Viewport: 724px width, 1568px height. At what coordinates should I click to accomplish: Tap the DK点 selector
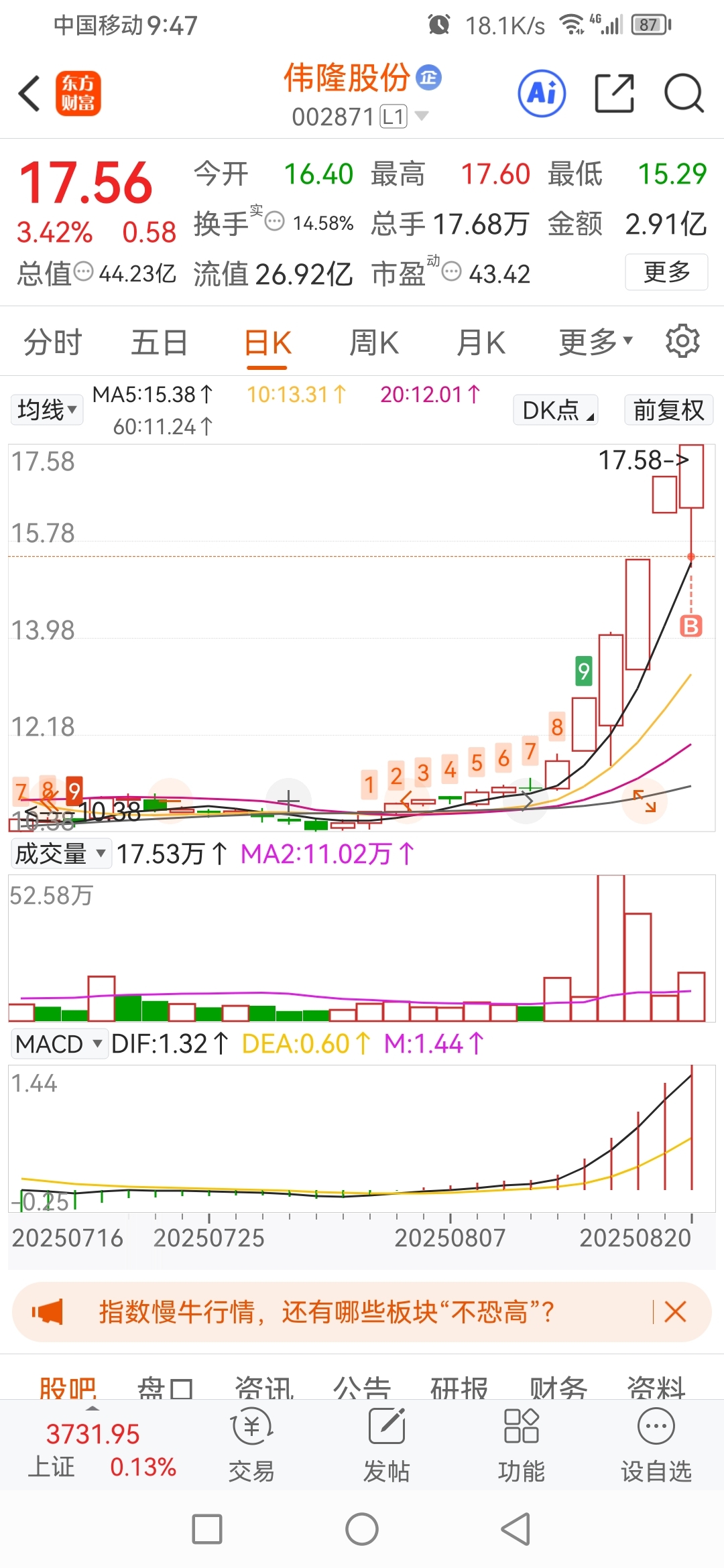click(x=556, y=410)
